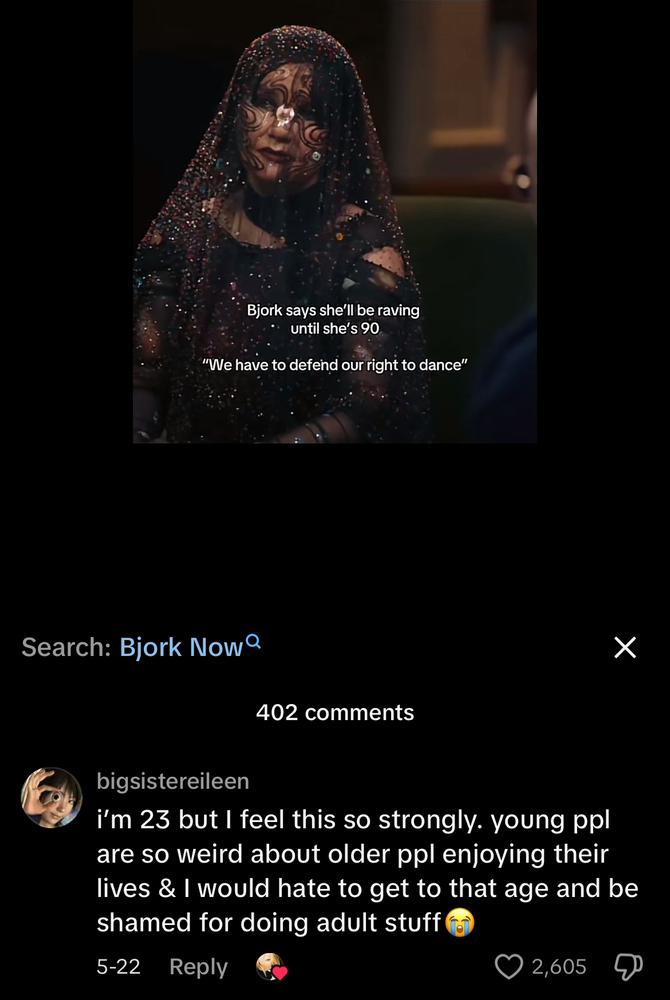Image resolution: width=670 pixels, height=1000 pixels.
Task: Close the comments panel
Action: (x=624, y=648)
